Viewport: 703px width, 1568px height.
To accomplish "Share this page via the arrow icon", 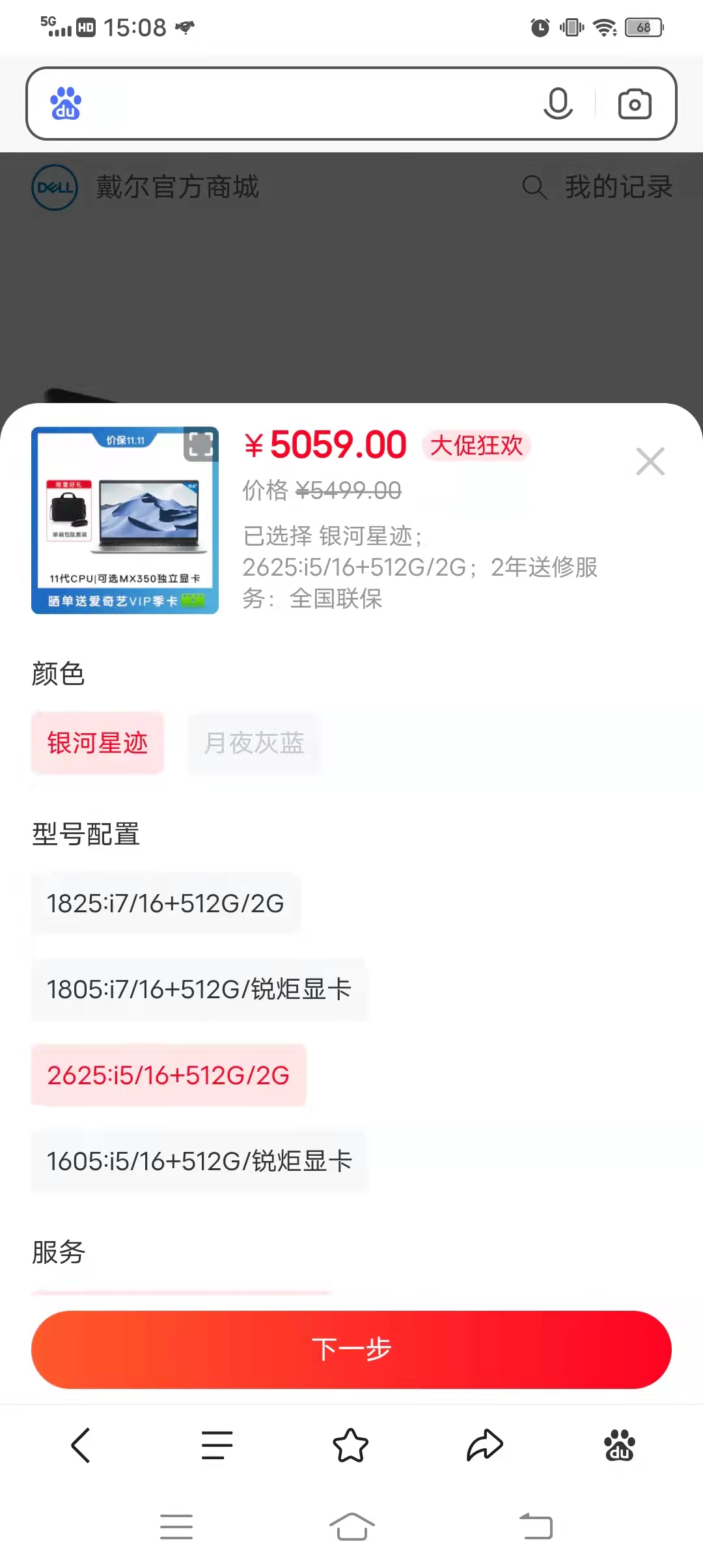I will coord(485,1446).
